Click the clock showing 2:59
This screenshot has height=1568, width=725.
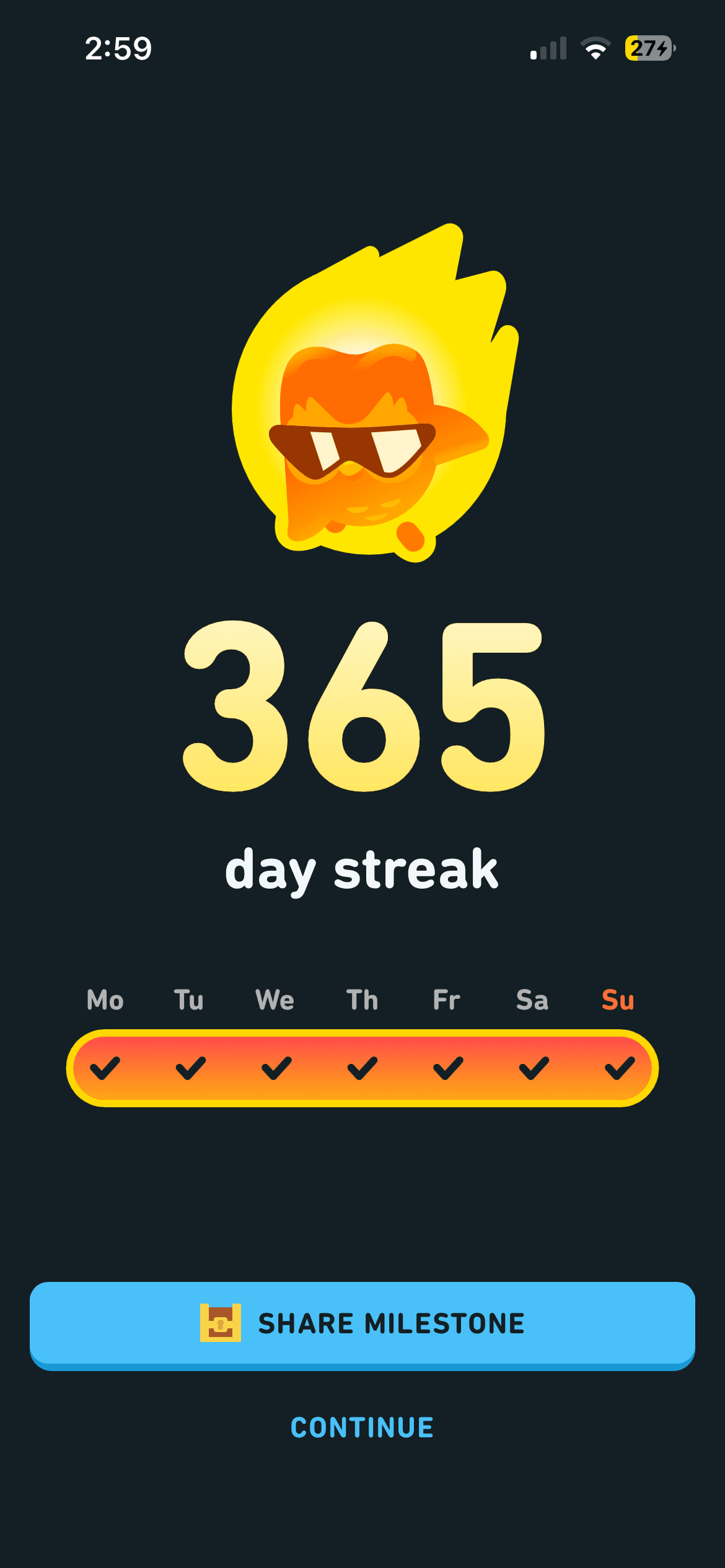[x=118, y=48]
